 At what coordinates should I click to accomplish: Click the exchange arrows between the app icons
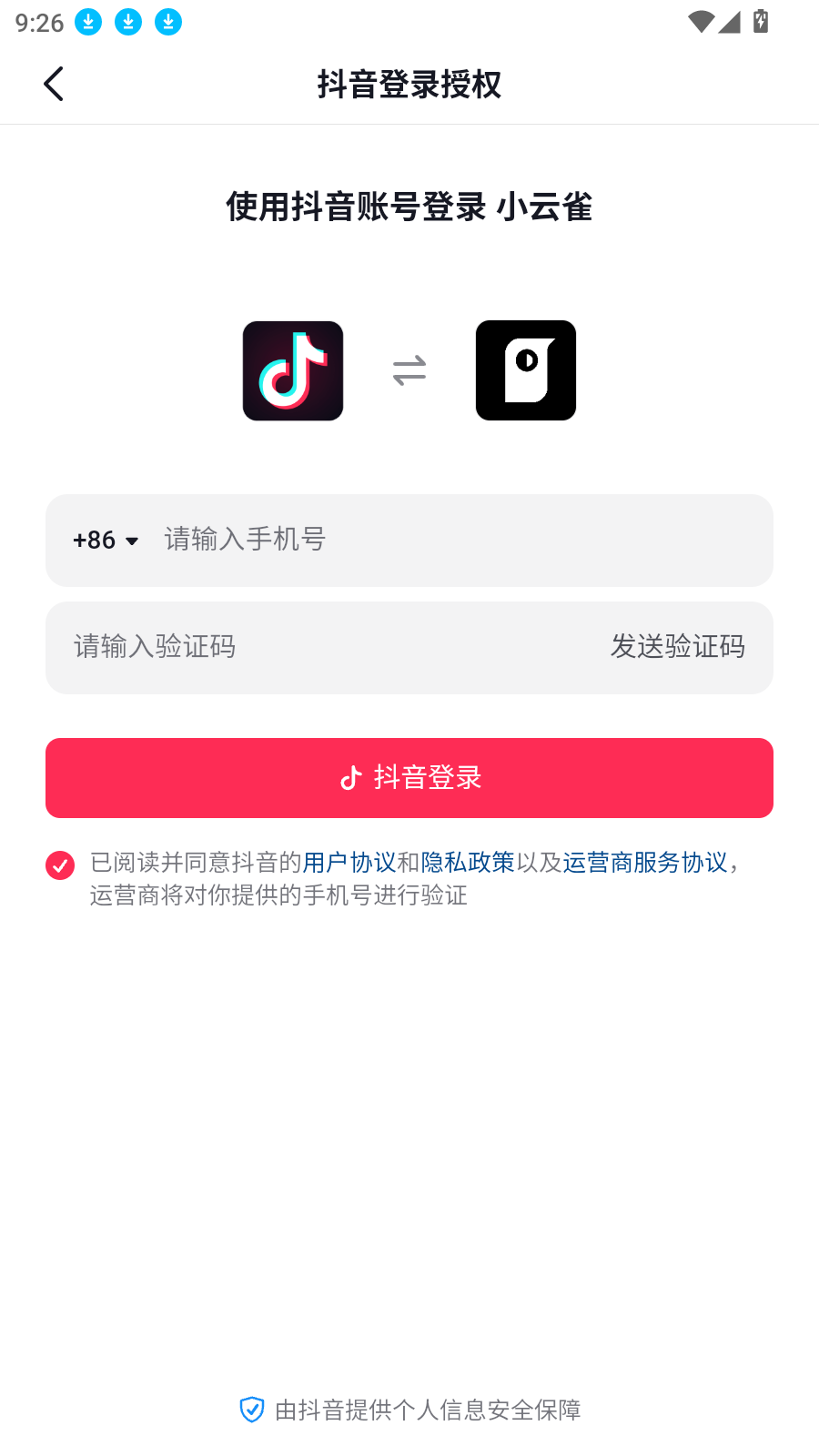click(409, 370)
